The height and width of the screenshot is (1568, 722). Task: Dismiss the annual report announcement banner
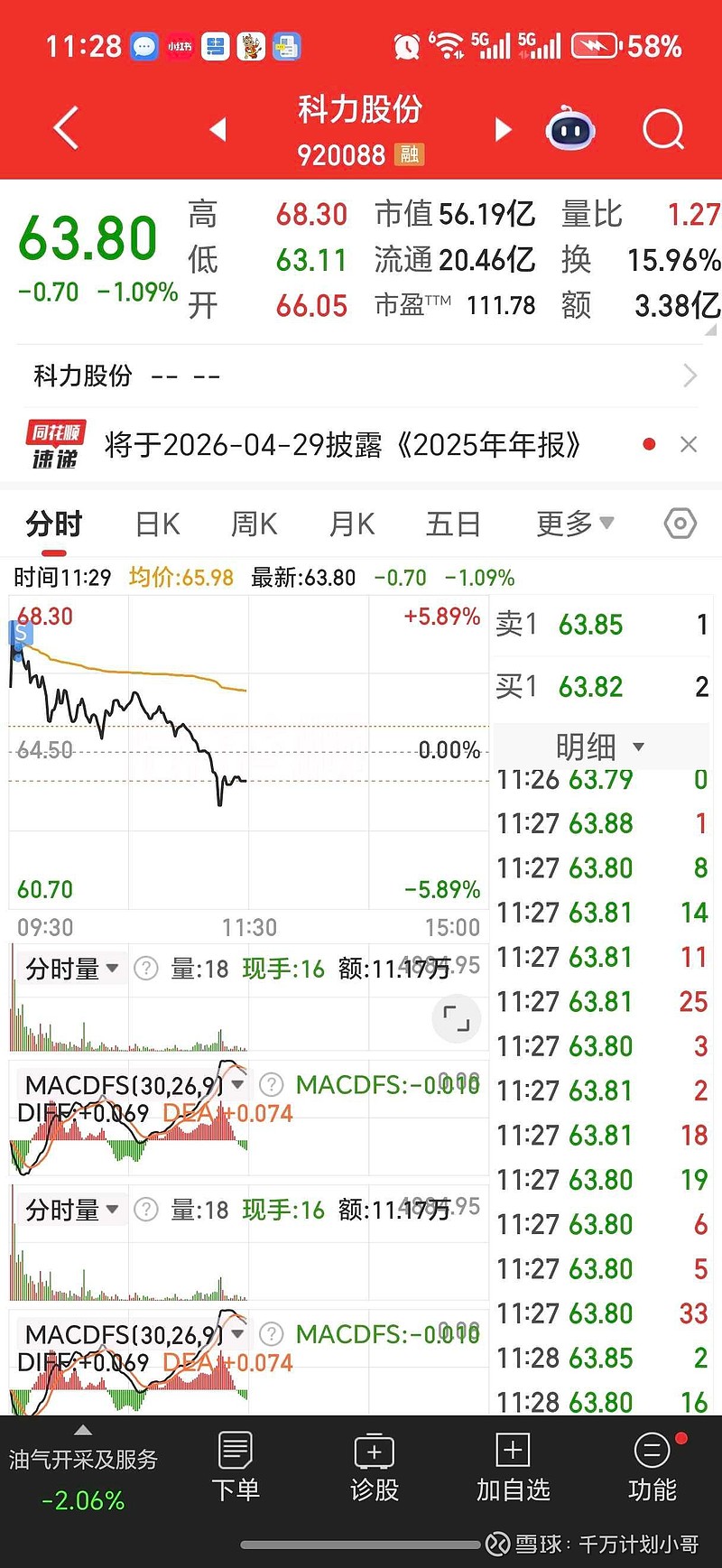[688, 443]
